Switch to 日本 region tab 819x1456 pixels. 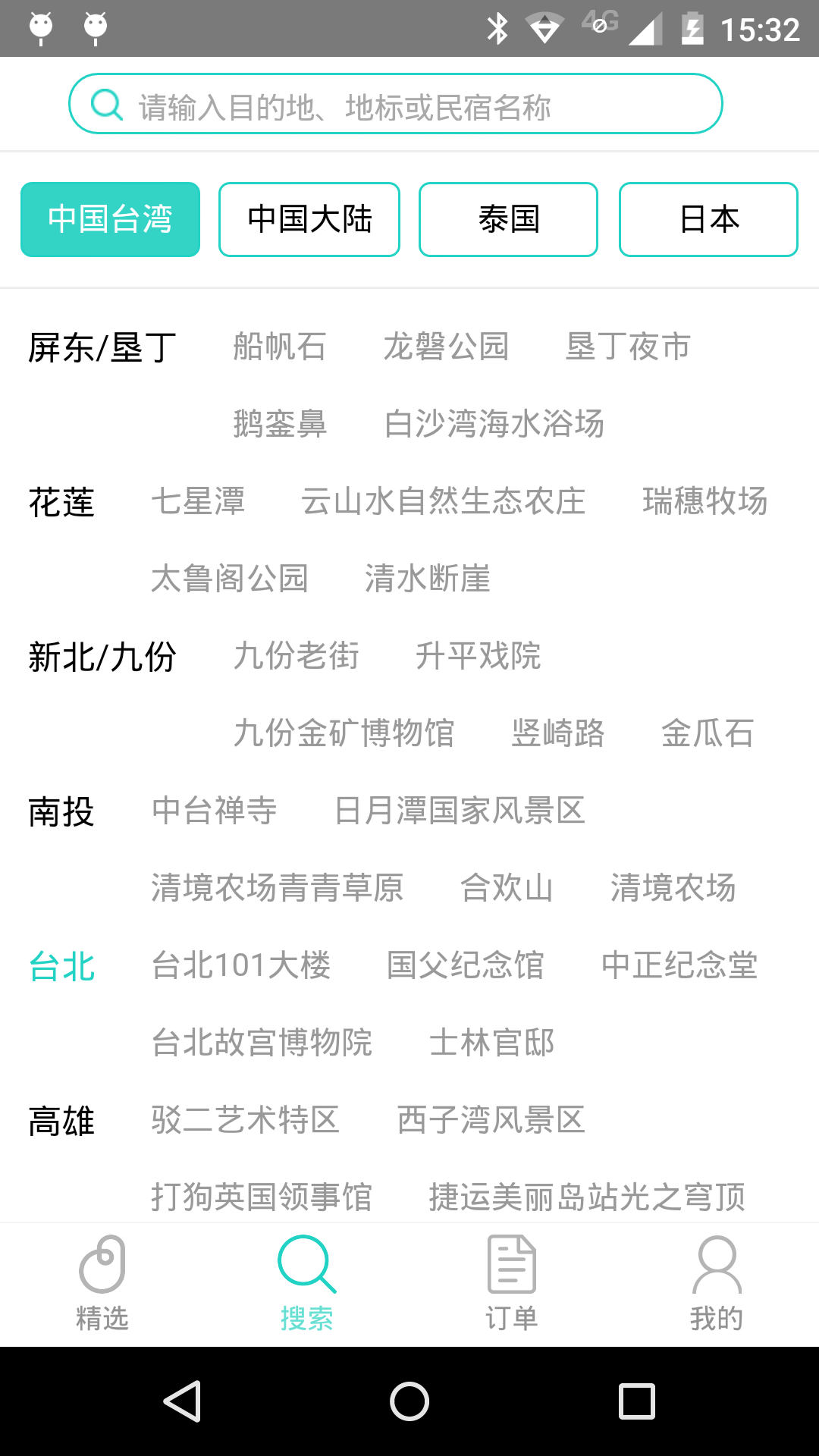[x=708, y=220]
